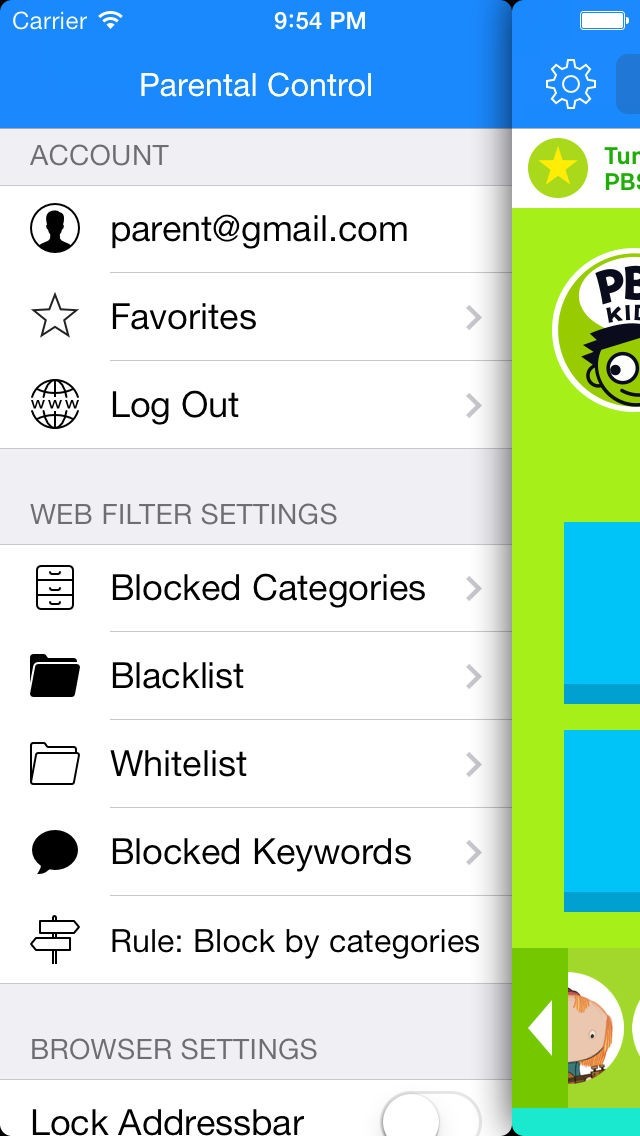This screenshot has height=1136, width=640.
Task: Open the Whitelist
Action: 256,764
